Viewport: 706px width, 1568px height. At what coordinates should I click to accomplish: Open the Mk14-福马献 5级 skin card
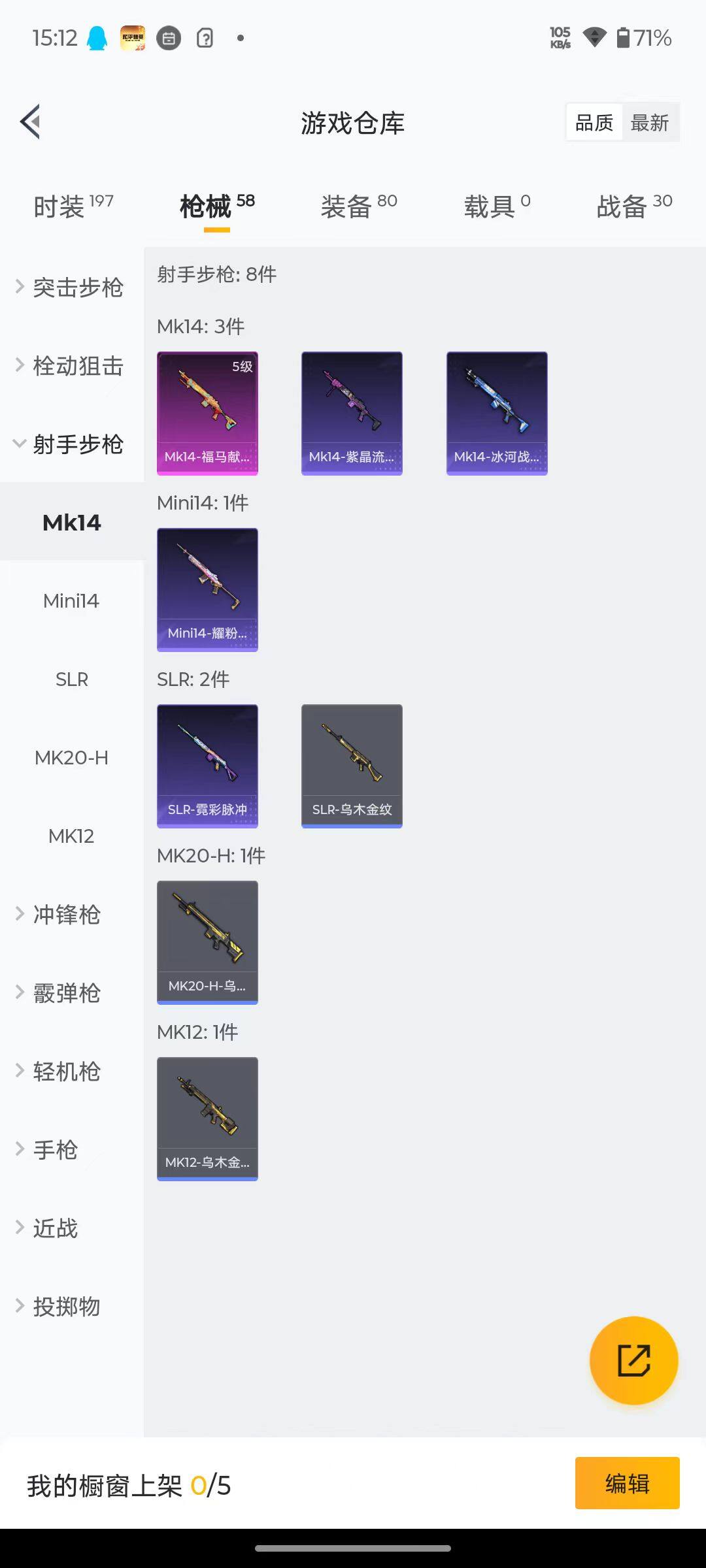click(207, 413)
